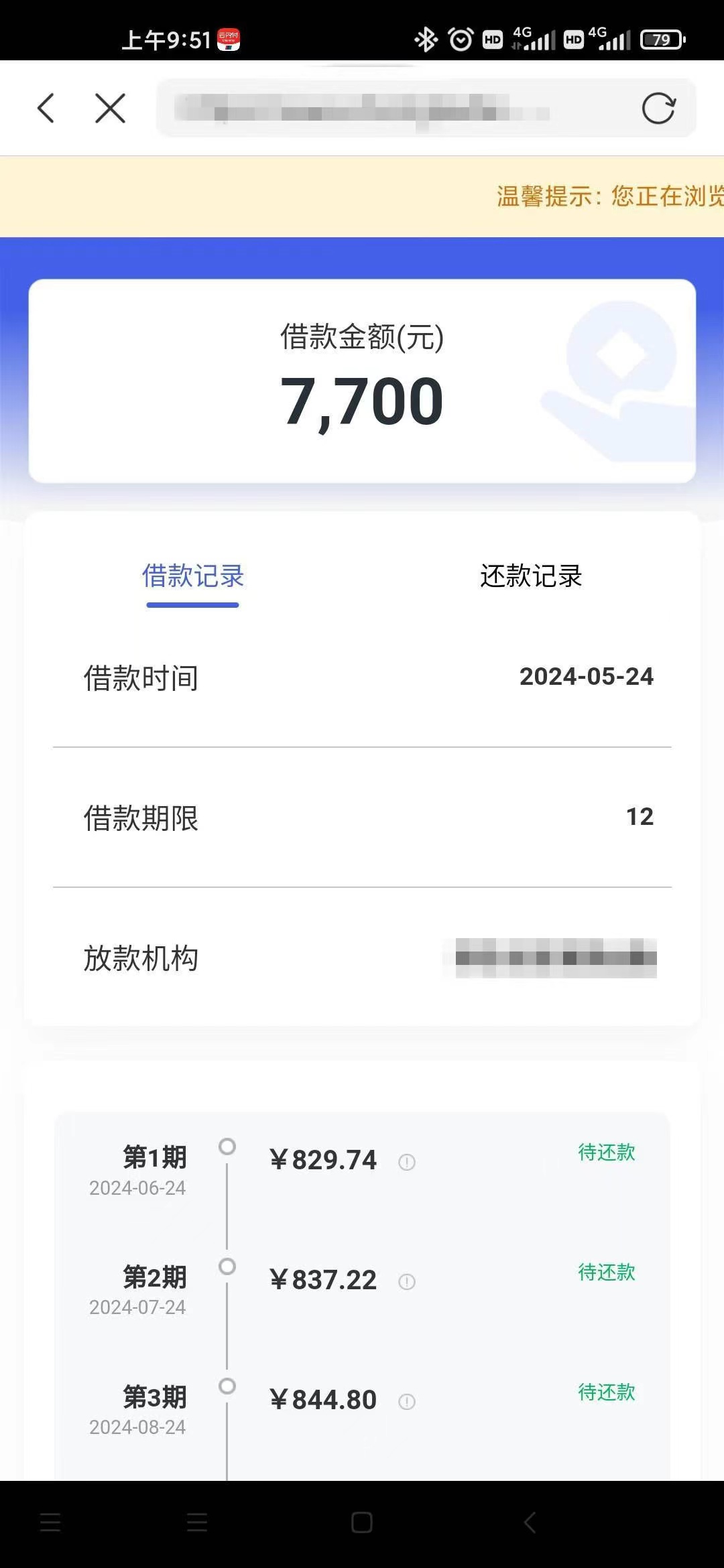Go back using the top-left arrow

click(46, 108)
